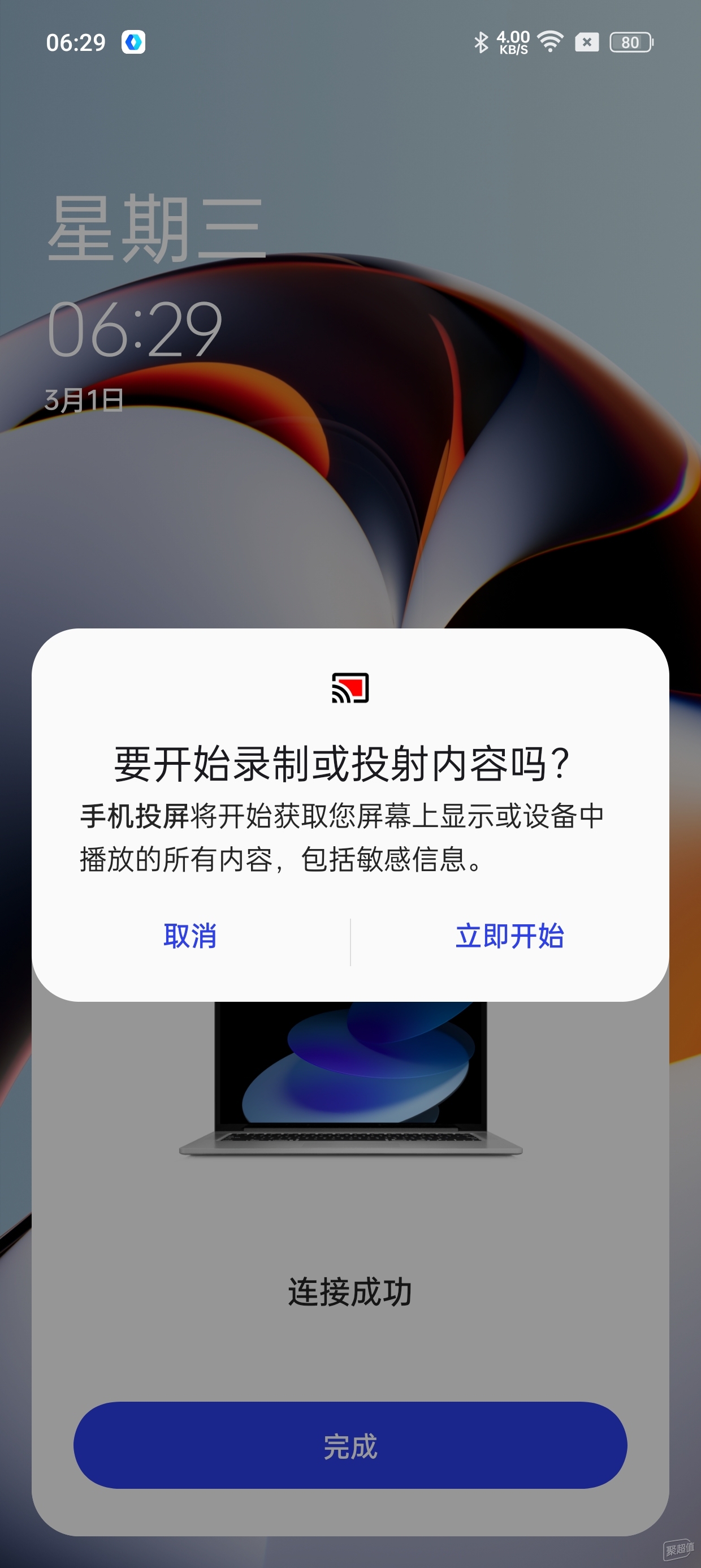Tap 立即开始 to start now
This screenshot has width=701, height=1568.
[510, 936]
